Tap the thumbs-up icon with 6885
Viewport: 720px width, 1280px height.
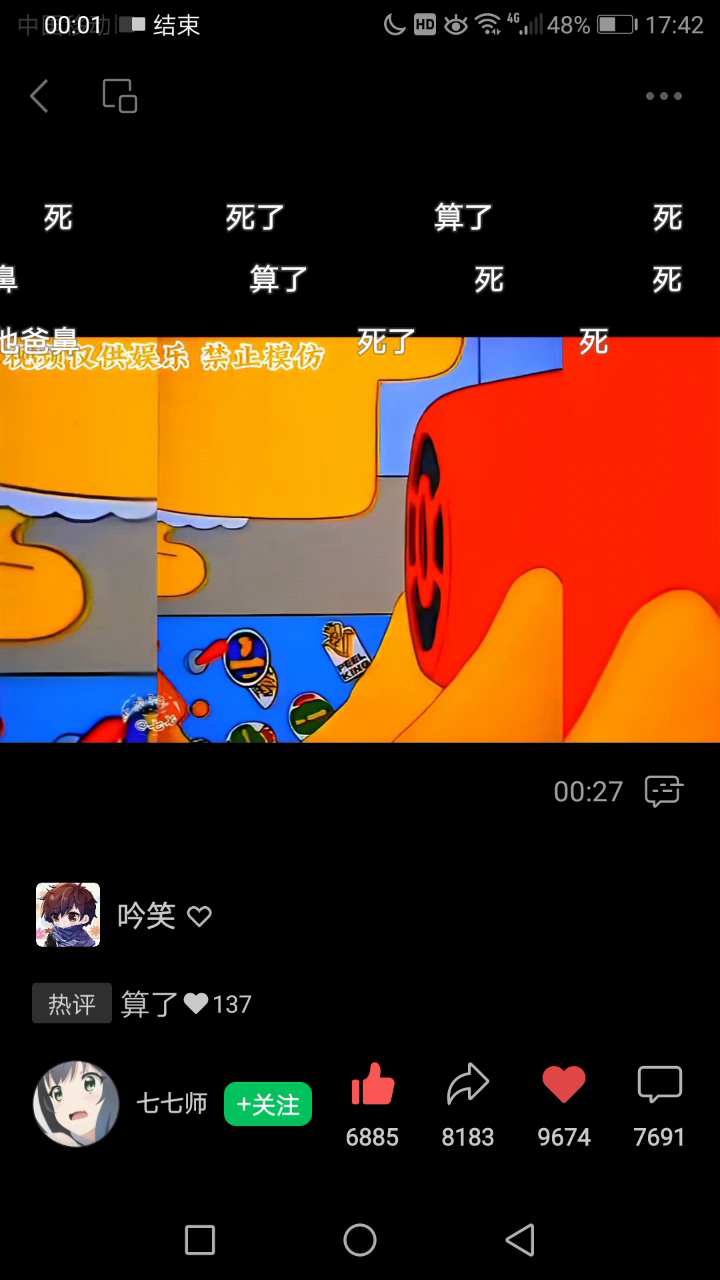click(x=373, y=1086)
